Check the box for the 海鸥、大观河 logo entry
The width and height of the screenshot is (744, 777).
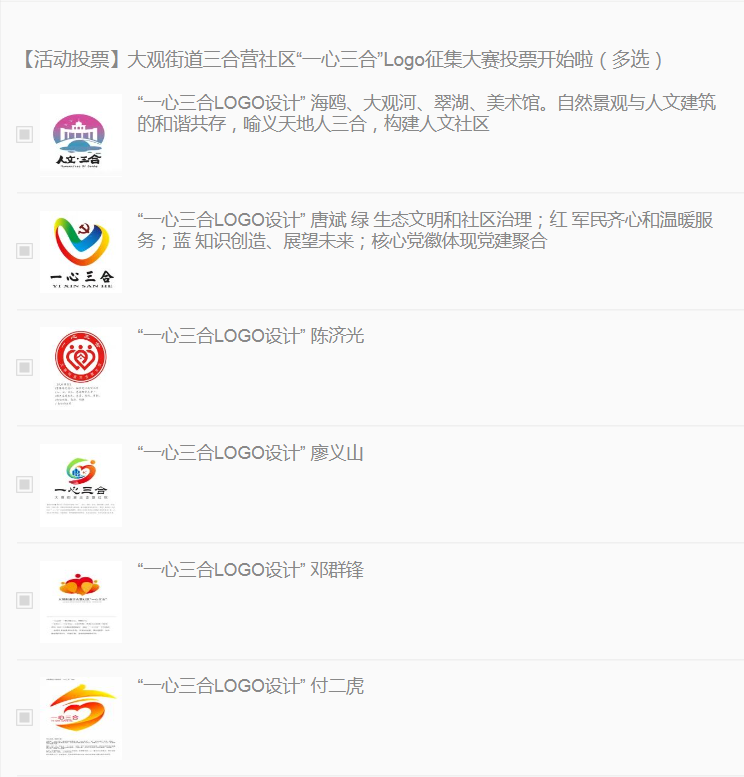25,134
